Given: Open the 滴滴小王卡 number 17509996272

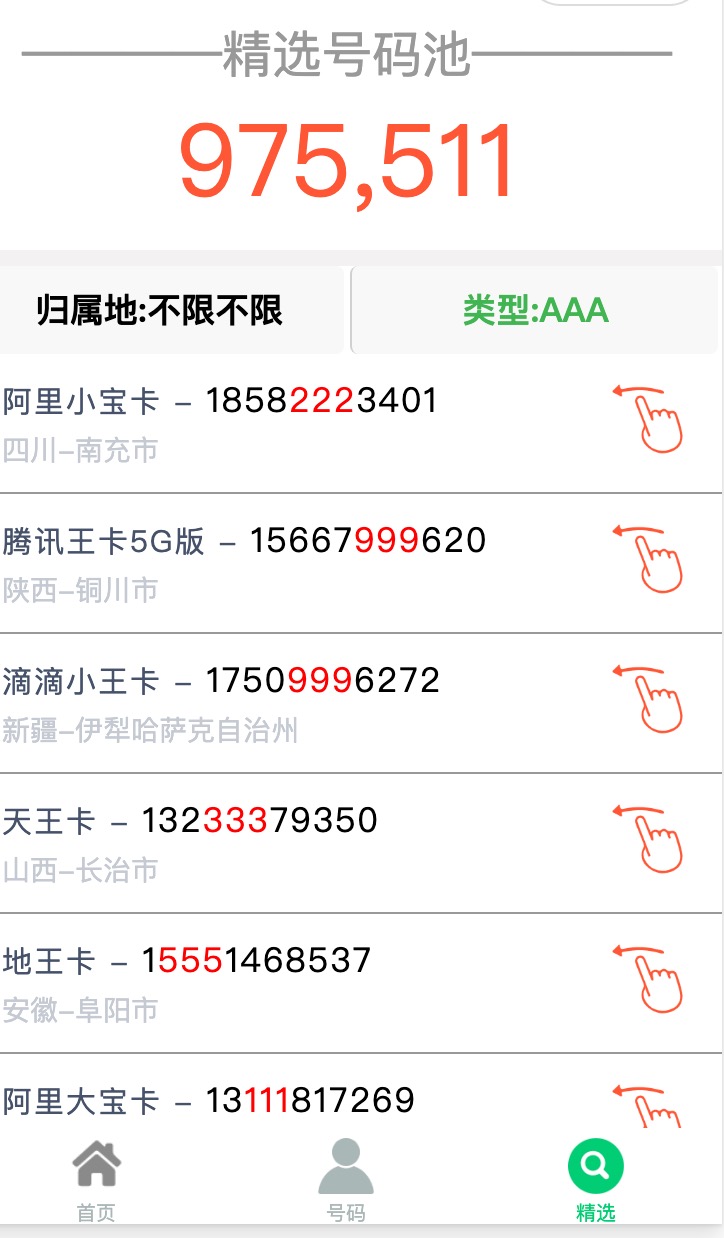Looking at the screenshot, I should 361,704.
